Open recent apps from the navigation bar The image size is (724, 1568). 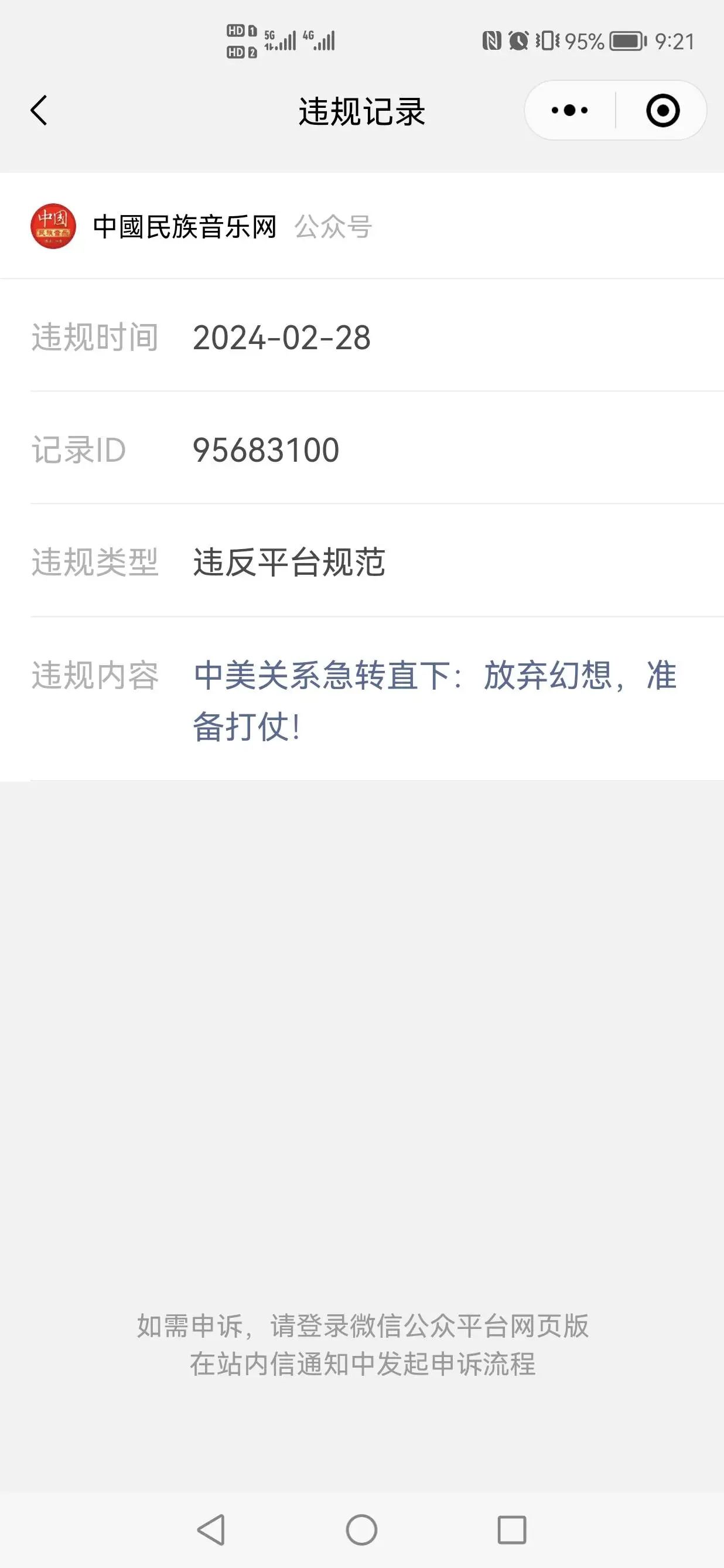(x=512, y=1530)
